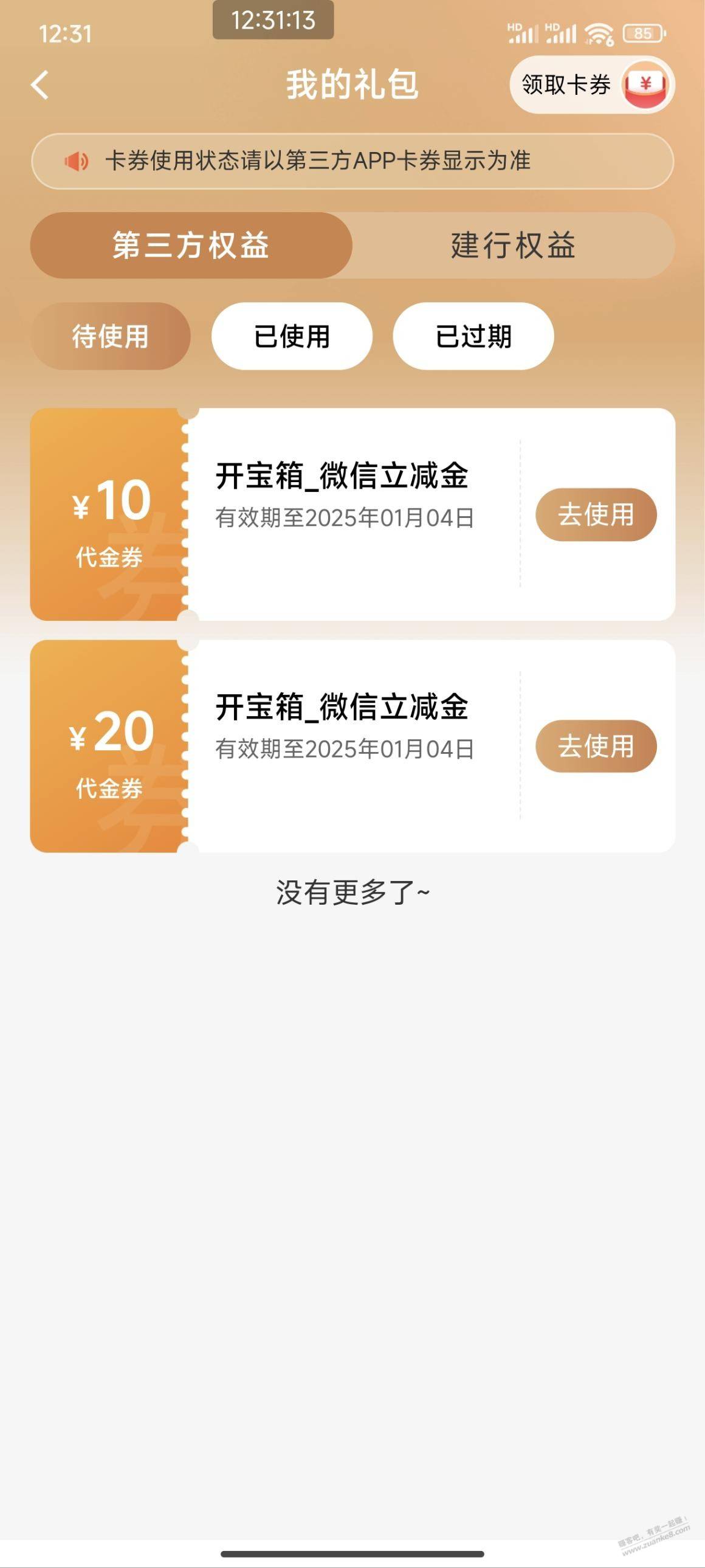Image resolution: width=705 pixels, height=1568 pixels.
Task: Switch to the 建行权益 tab
Action: [514, 245]
